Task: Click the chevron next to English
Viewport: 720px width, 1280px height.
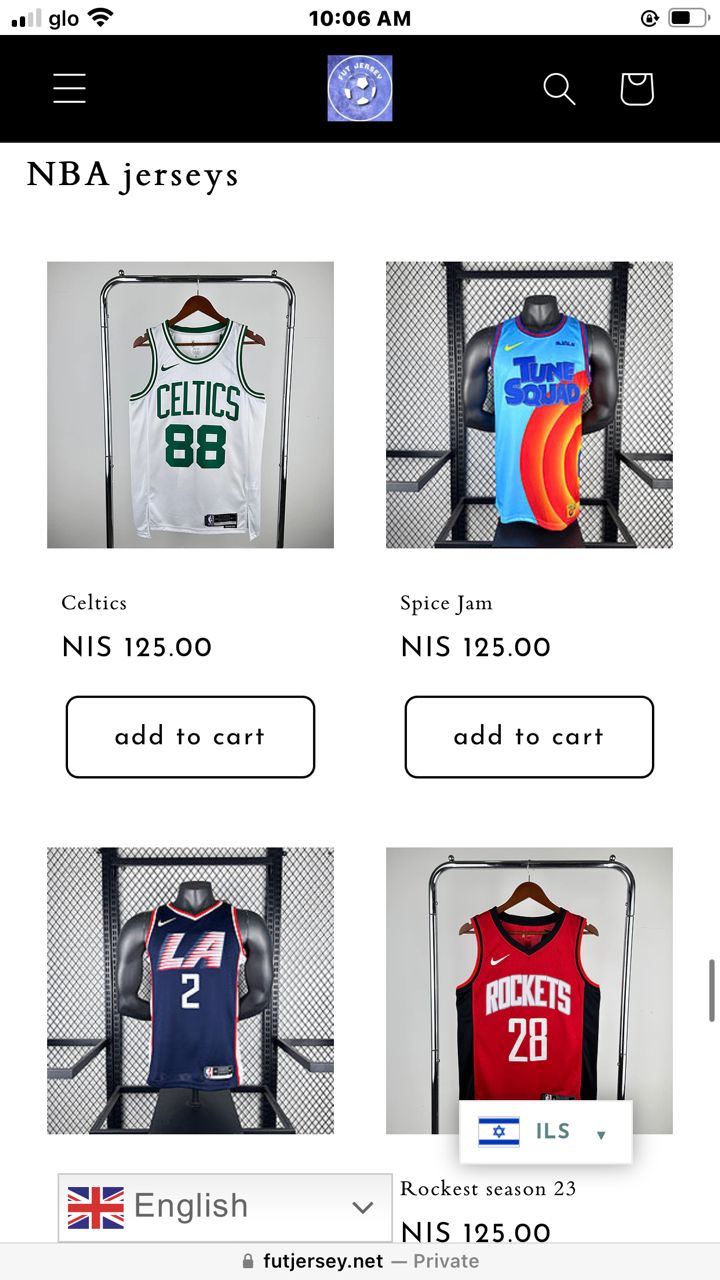Action: pos(360,1207)
